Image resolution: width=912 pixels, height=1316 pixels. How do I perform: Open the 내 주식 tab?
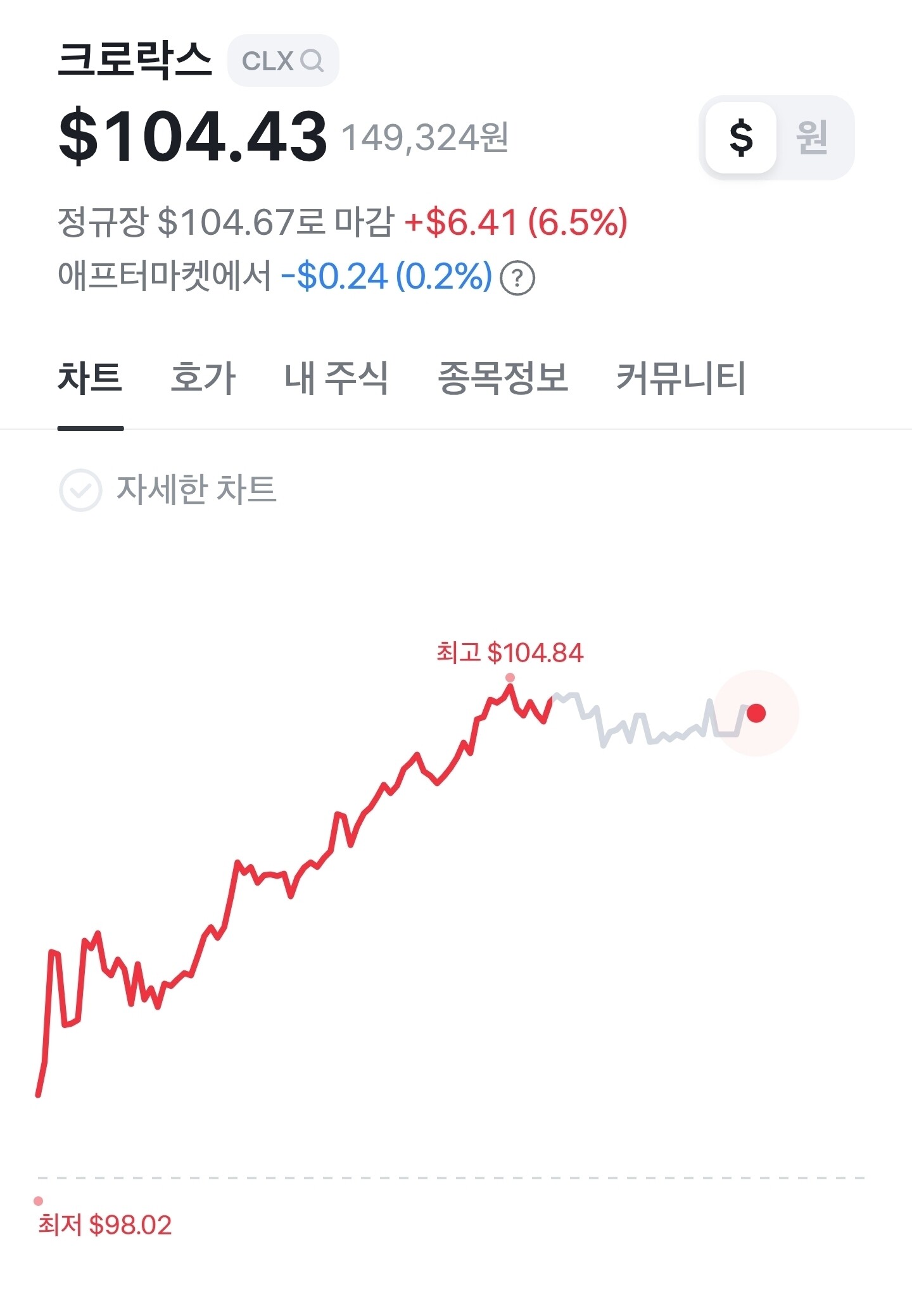click(336, 379)
